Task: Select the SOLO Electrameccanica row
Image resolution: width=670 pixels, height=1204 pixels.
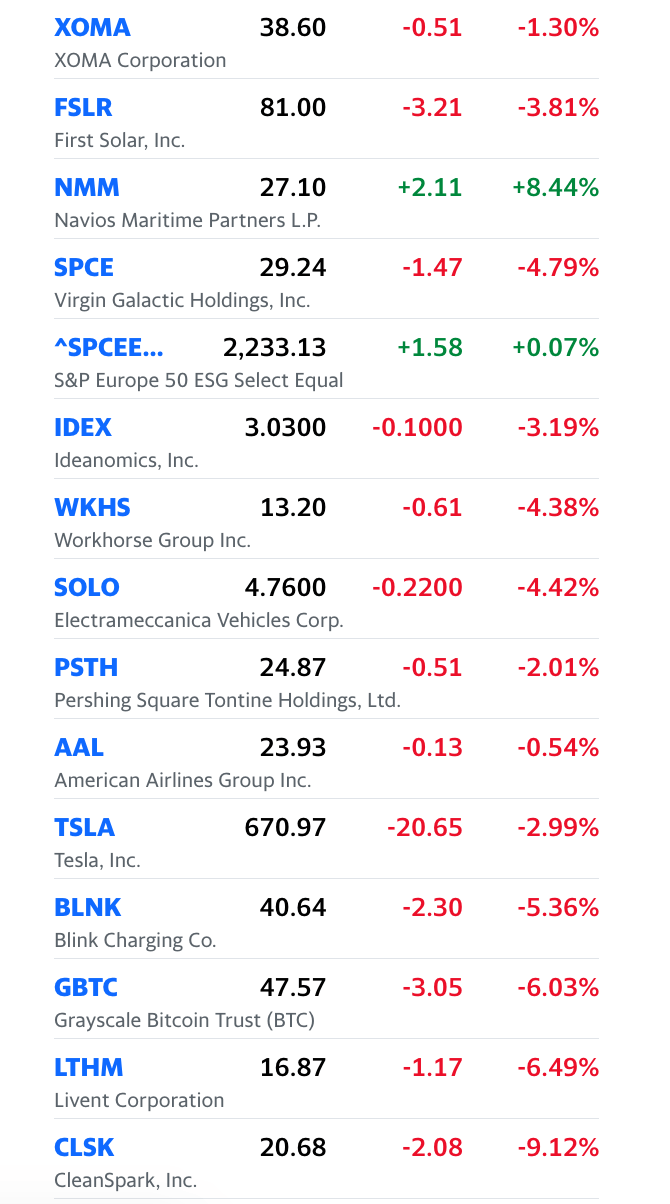Action: [87, 588]
